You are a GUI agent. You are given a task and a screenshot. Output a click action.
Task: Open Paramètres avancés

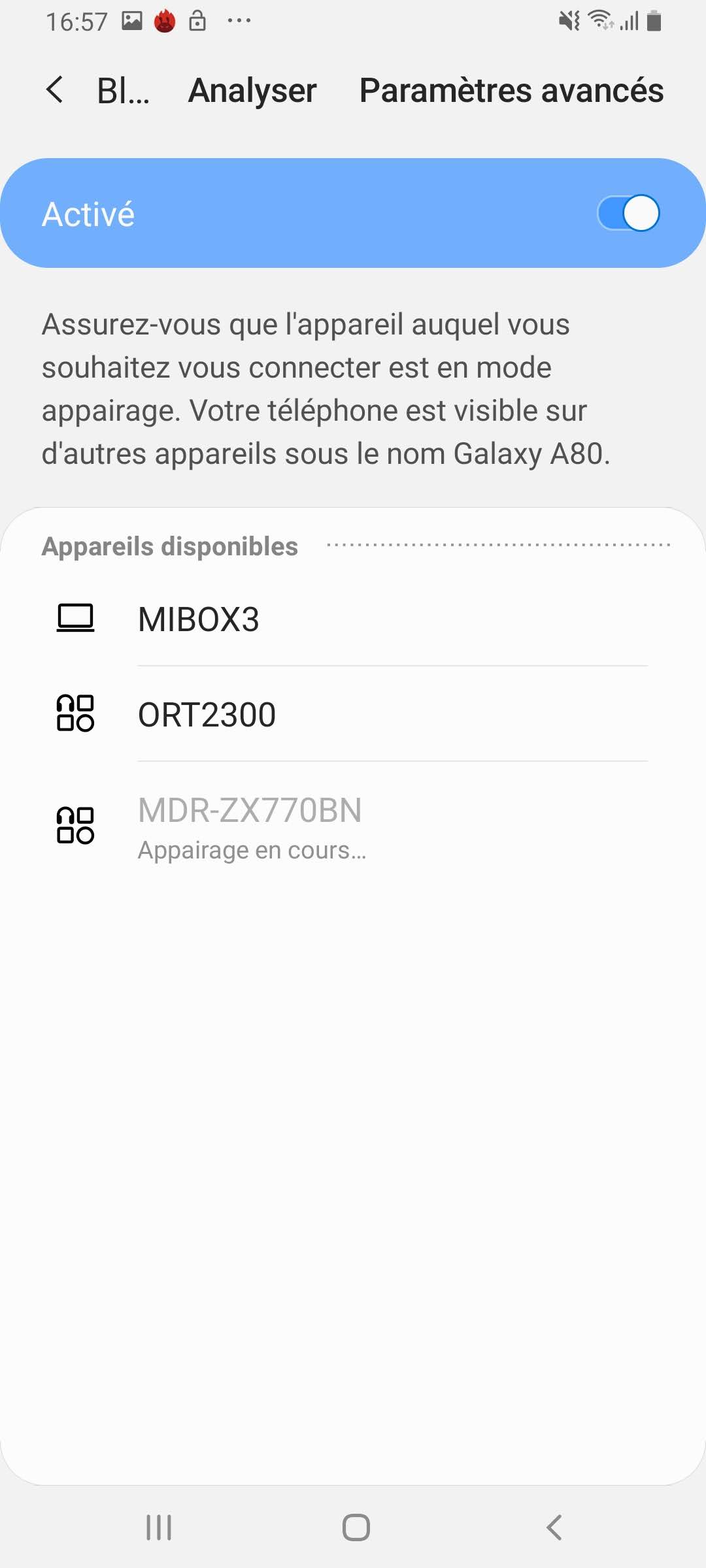click(511, 90)
